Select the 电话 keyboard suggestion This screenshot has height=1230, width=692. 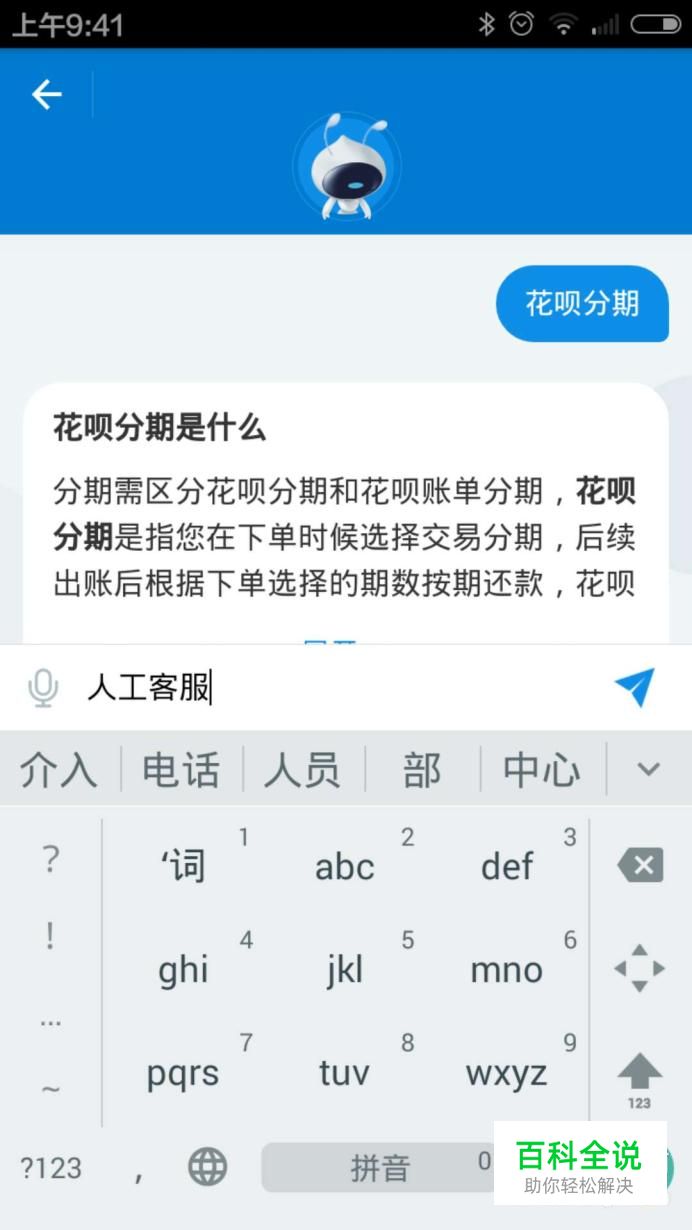click(181, 770)
